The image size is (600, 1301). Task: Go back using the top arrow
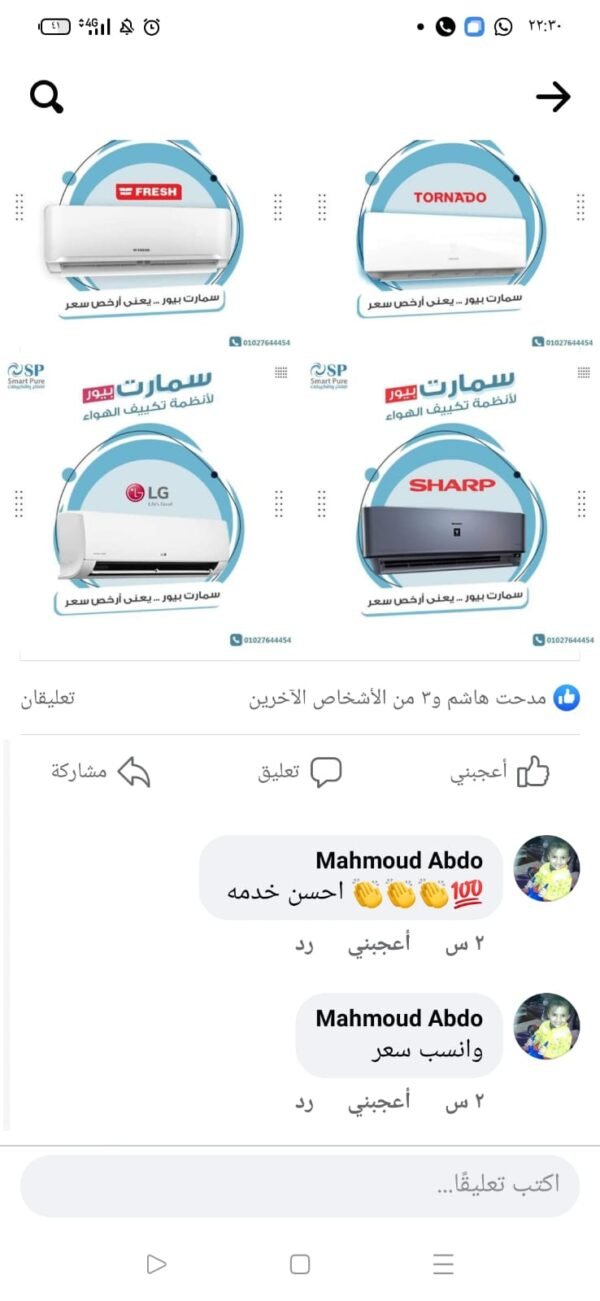pyautogui.click(x=552, y=97)
